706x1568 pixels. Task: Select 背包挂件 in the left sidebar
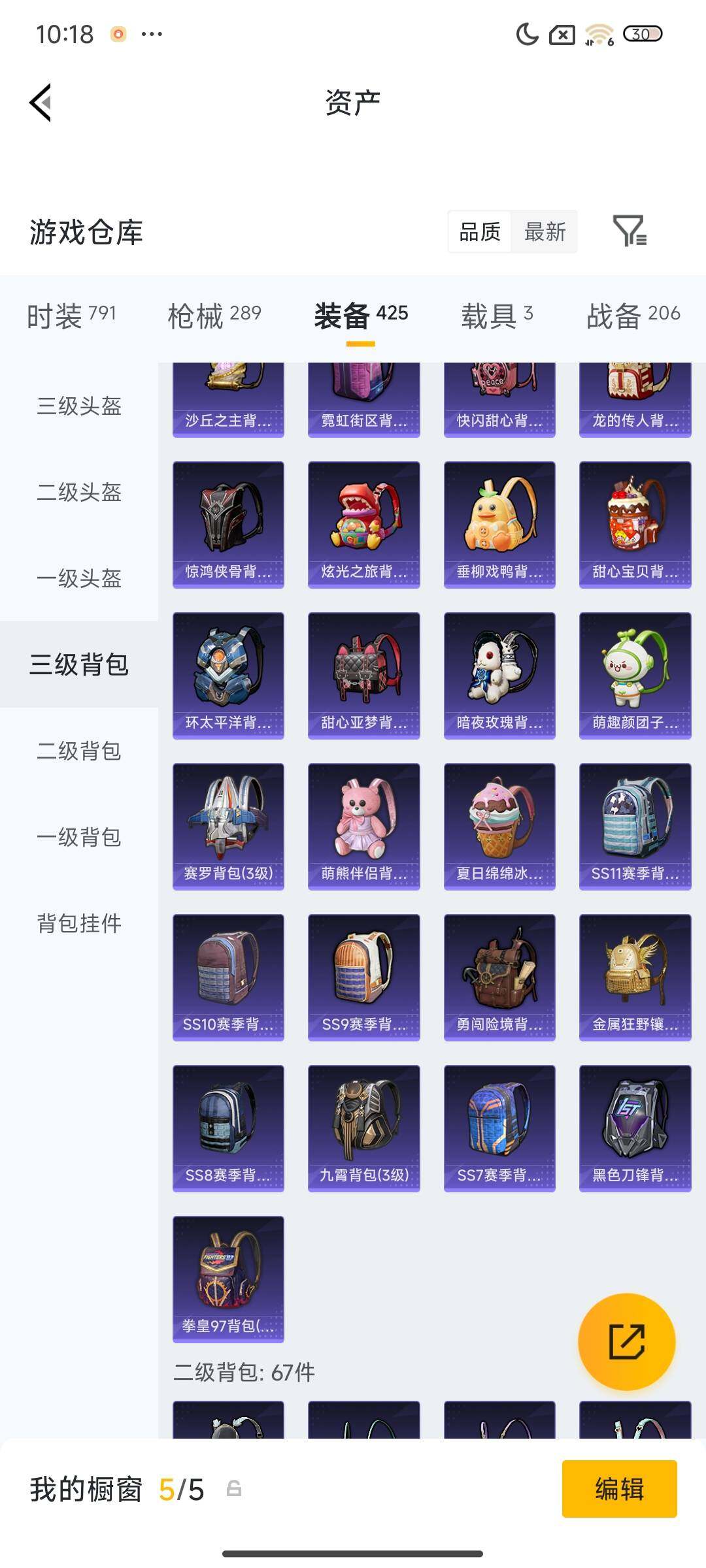pyautogui.click(x=78, y=923)
